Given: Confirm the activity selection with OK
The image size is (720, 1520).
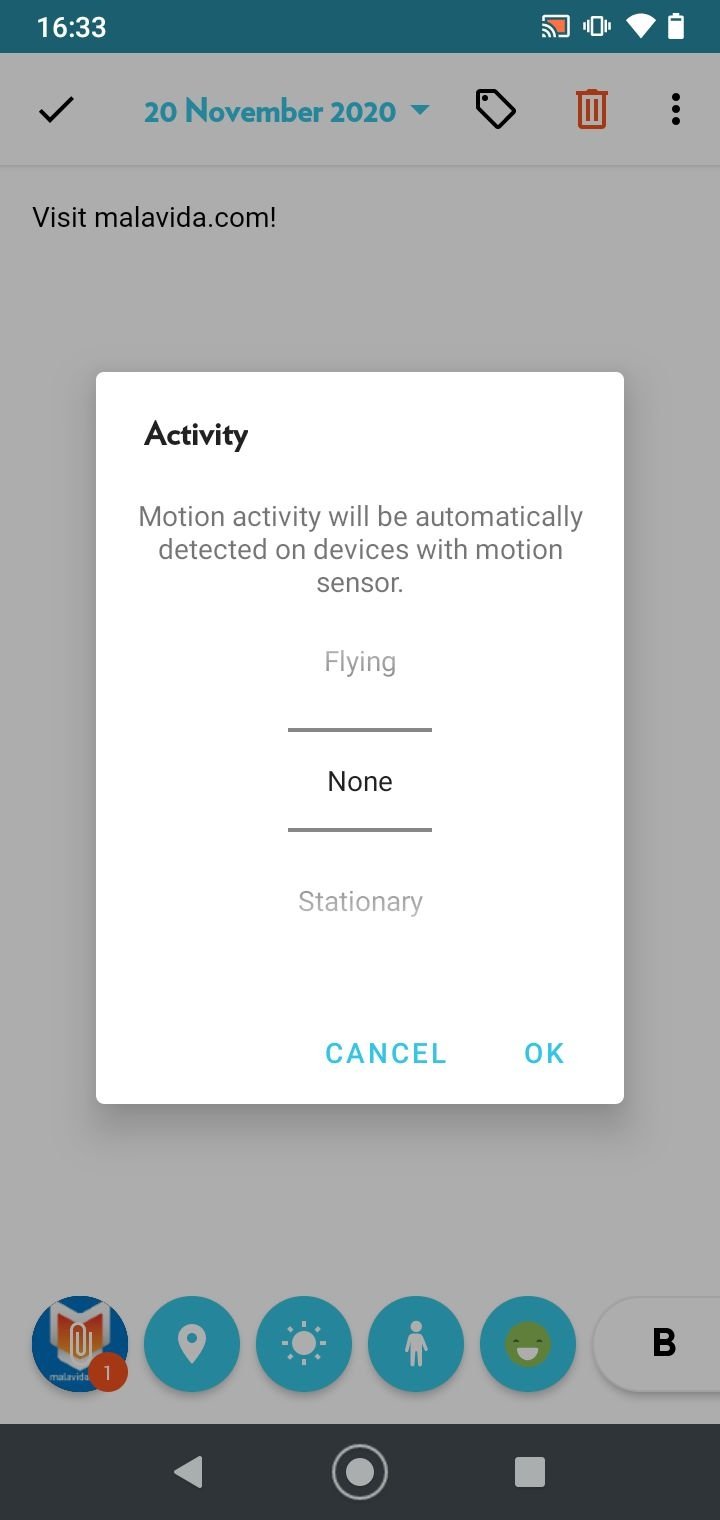Looking at the screenshot, I should coord(544,1053).
